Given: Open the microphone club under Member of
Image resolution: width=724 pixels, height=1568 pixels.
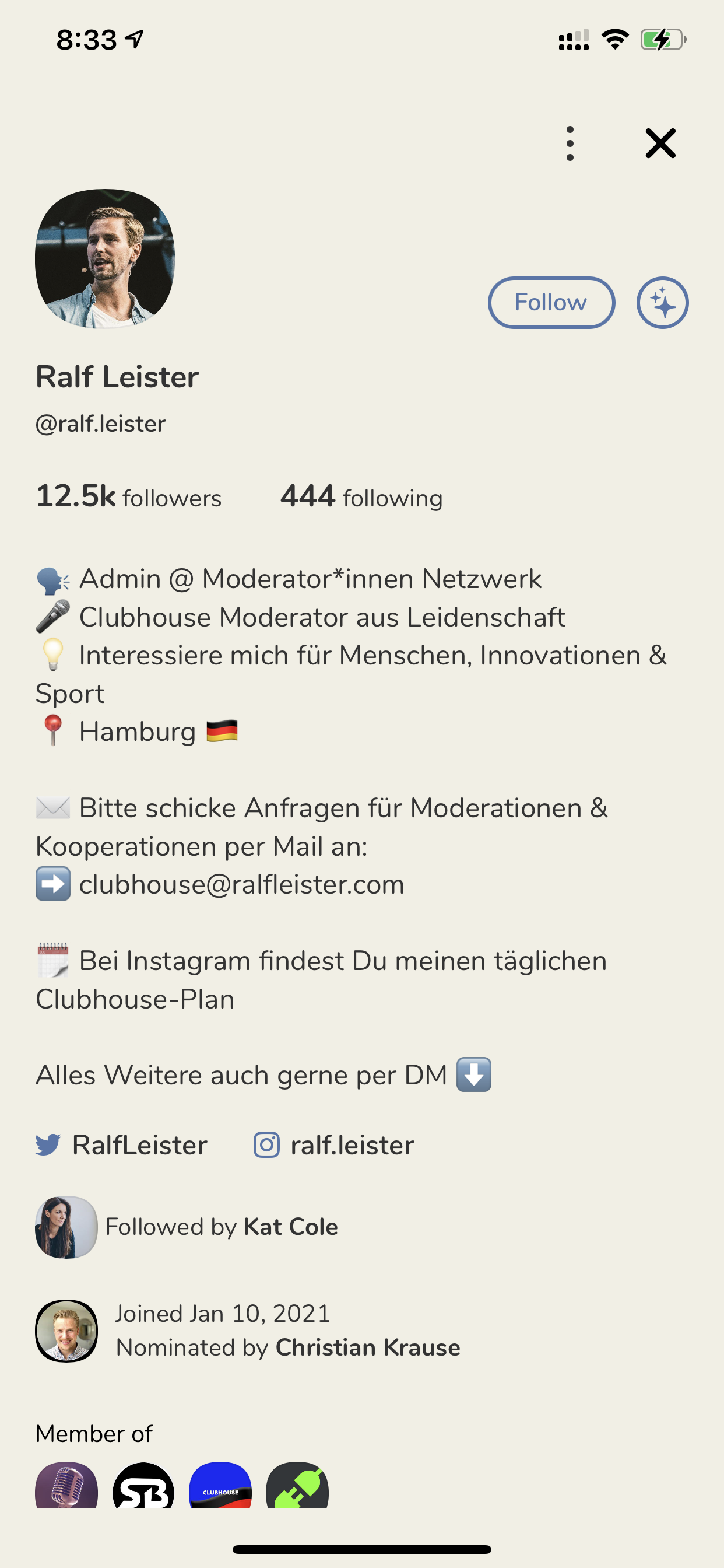Looking at the screenshot, I should tap(66, 1485).
